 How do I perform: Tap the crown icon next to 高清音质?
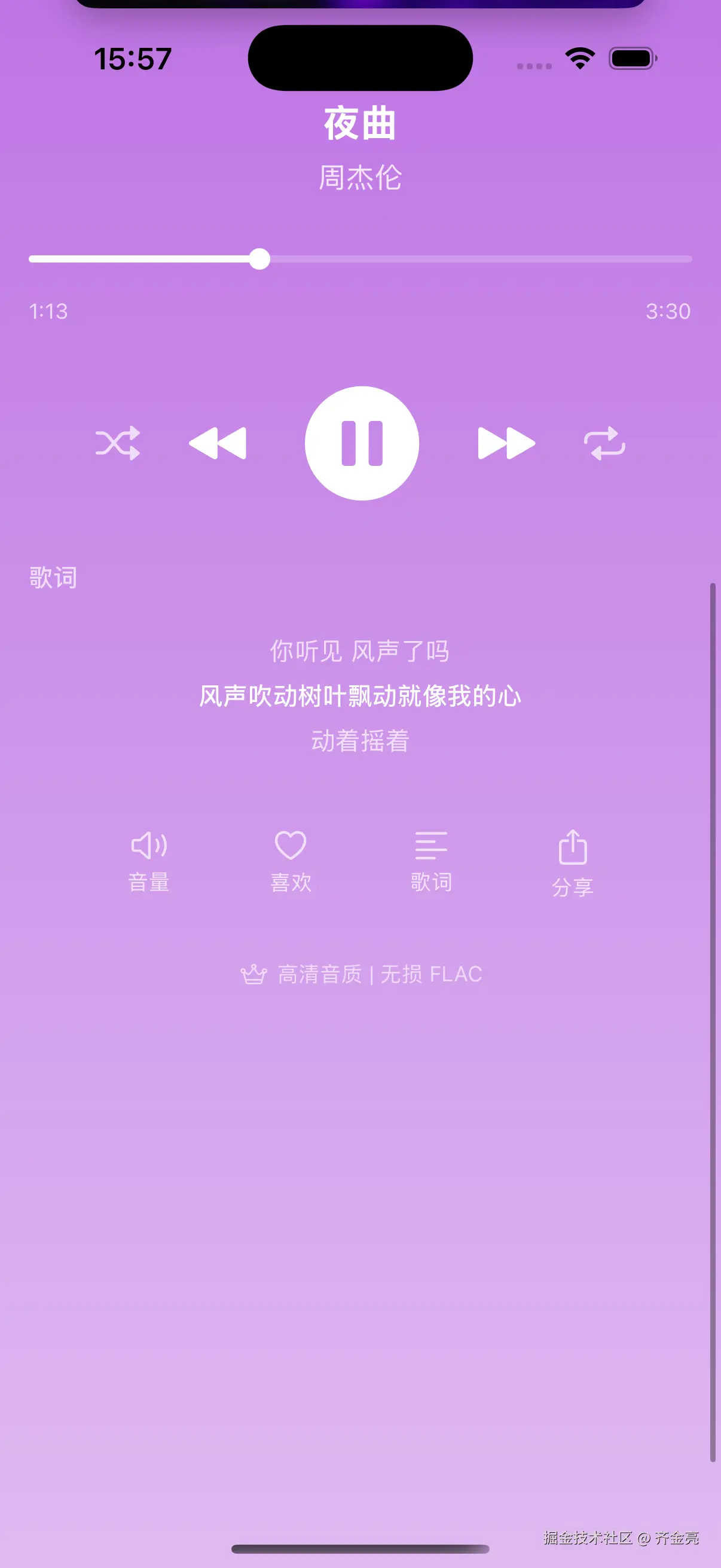pos(255,973)
